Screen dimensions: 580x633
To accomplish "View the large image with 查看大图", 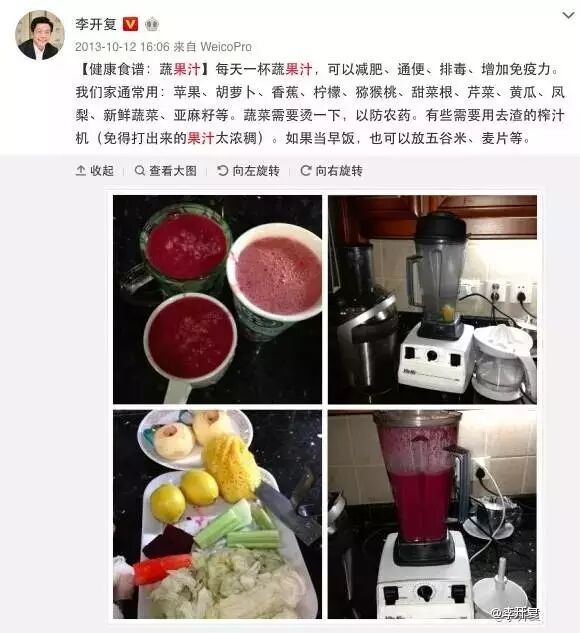I will [x=165, y=171].
